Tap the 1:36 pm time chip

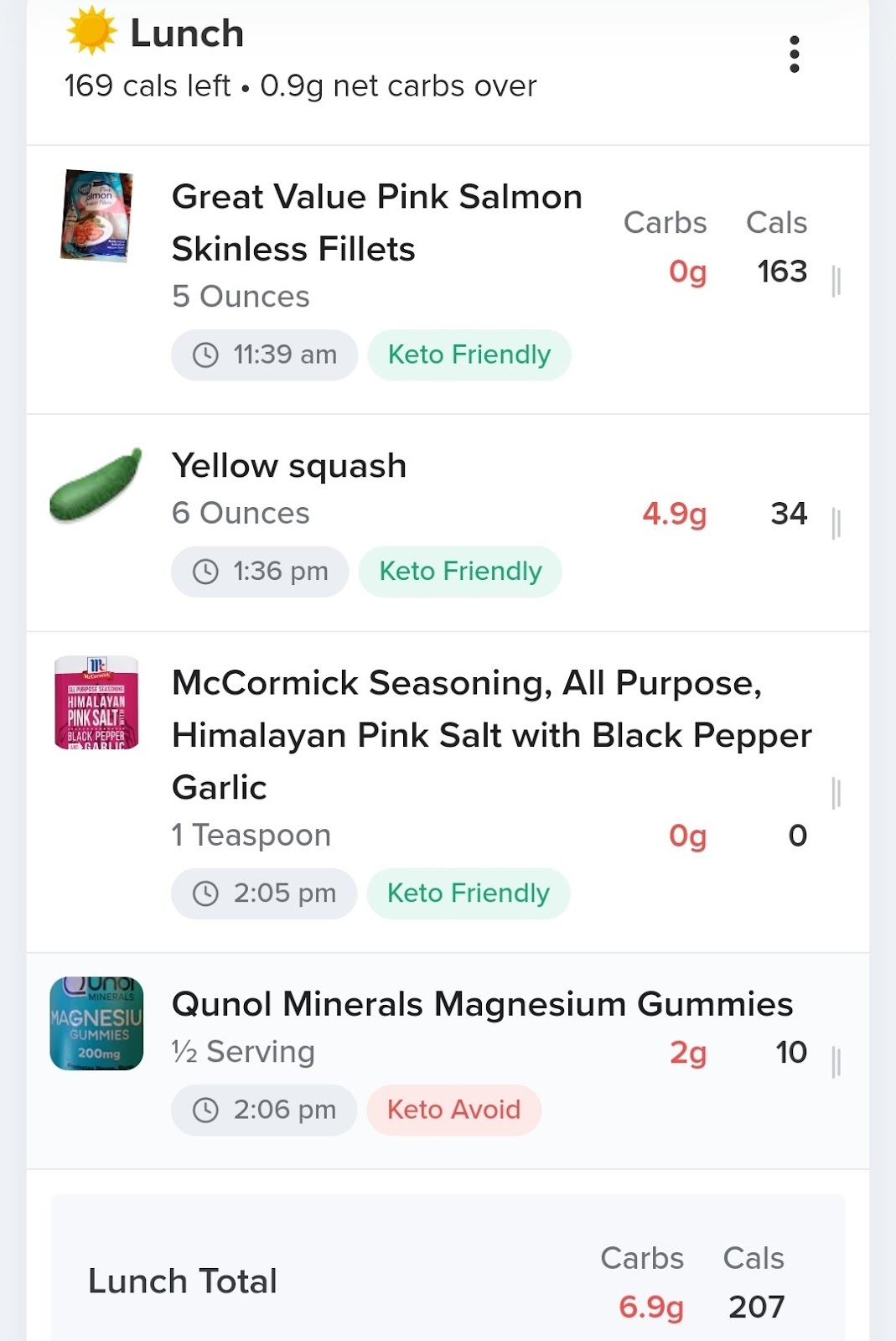(x=260, y=572)
